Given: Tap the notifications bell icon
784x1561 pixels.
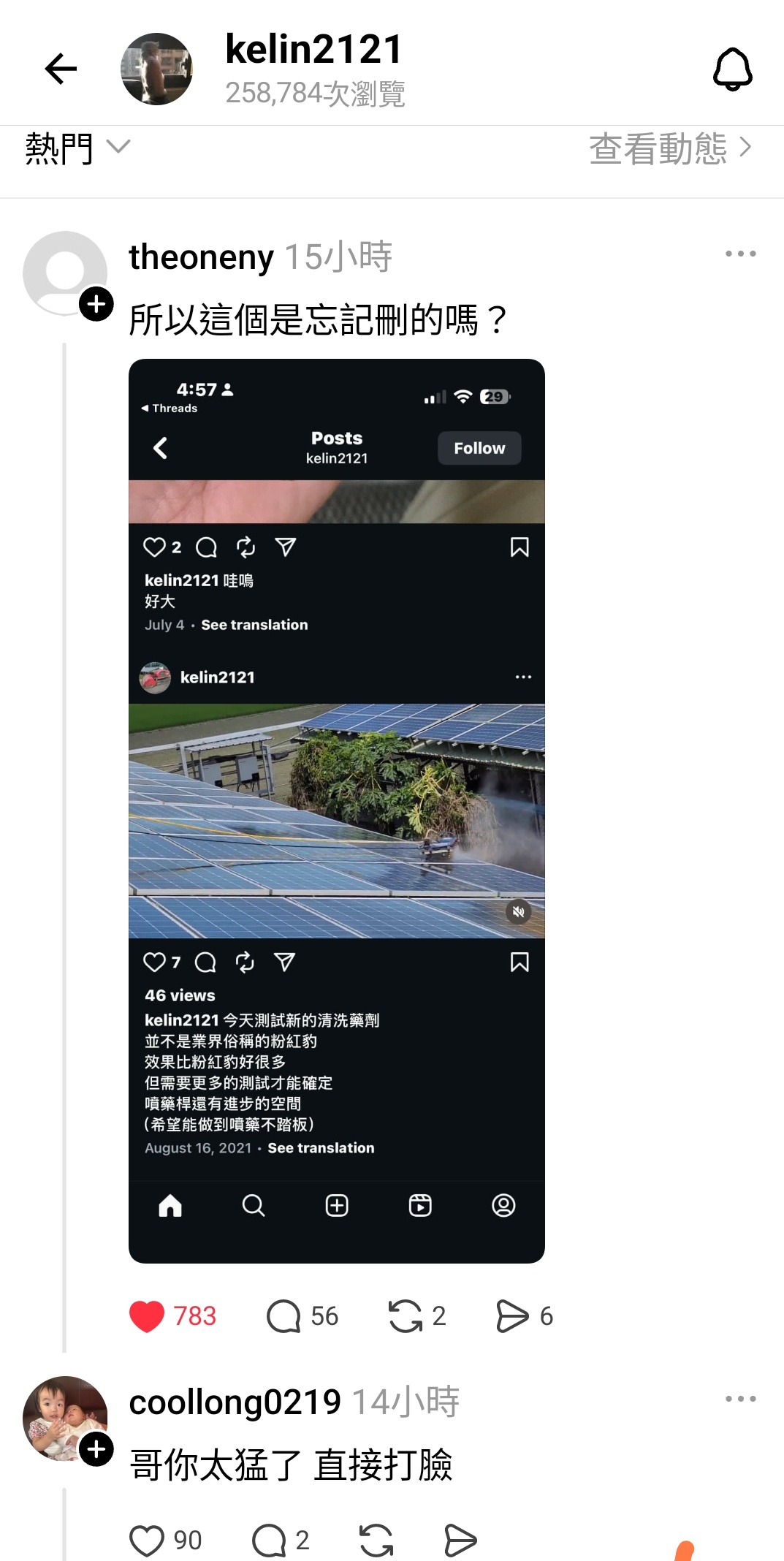Looking at the screenshot, I should click(x=732, y=69).
